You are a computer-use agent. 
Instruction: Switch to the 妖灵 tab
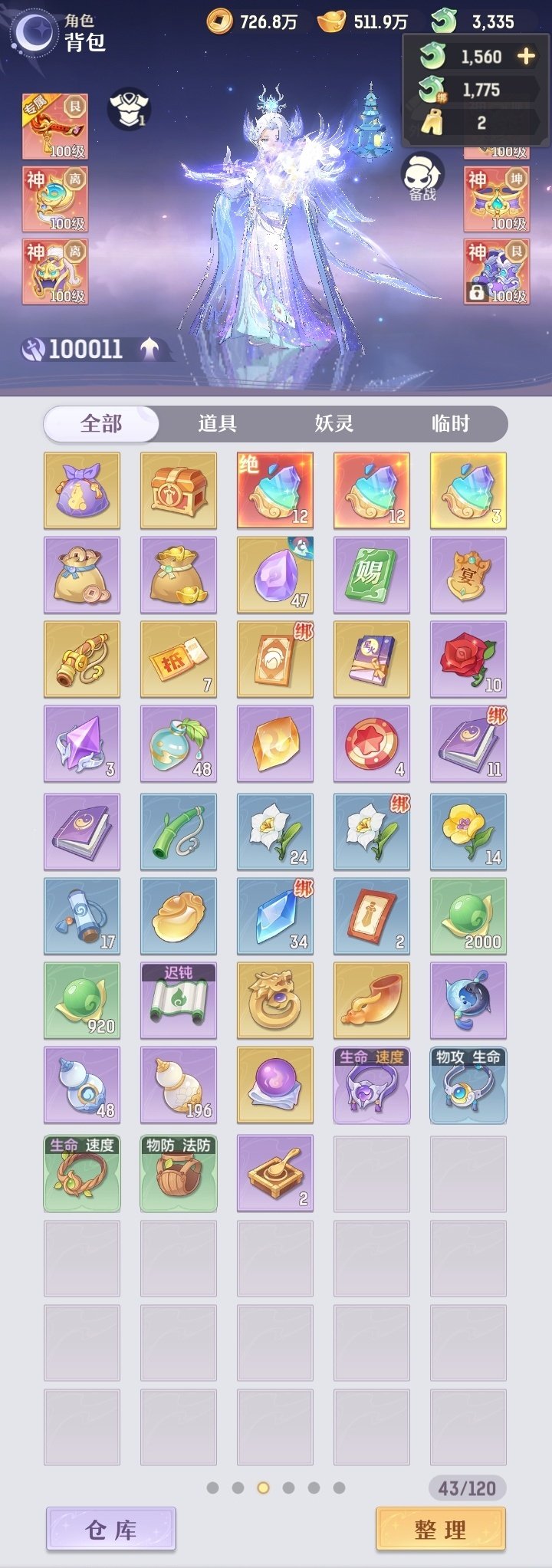click(x=333, y=423)
